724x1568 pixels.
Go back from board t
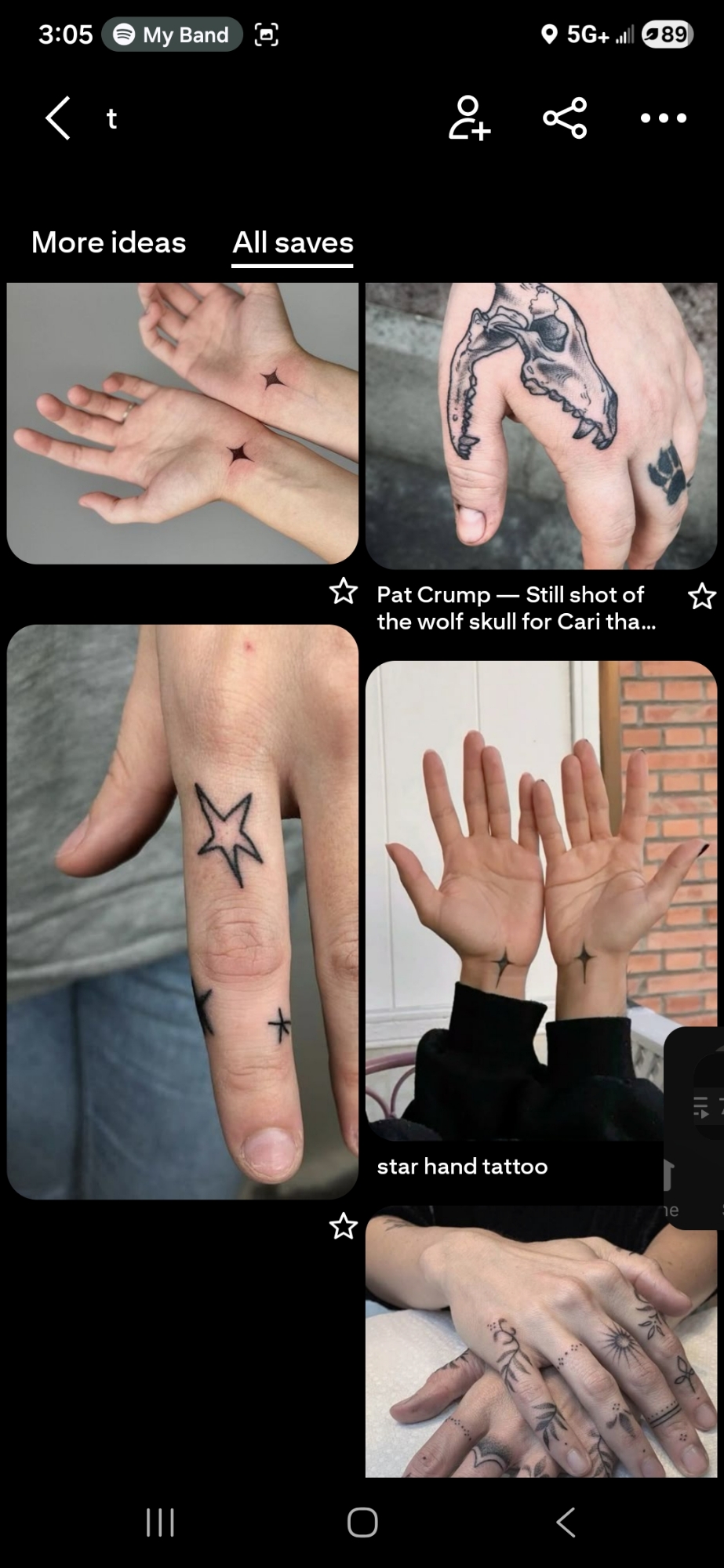59,118
